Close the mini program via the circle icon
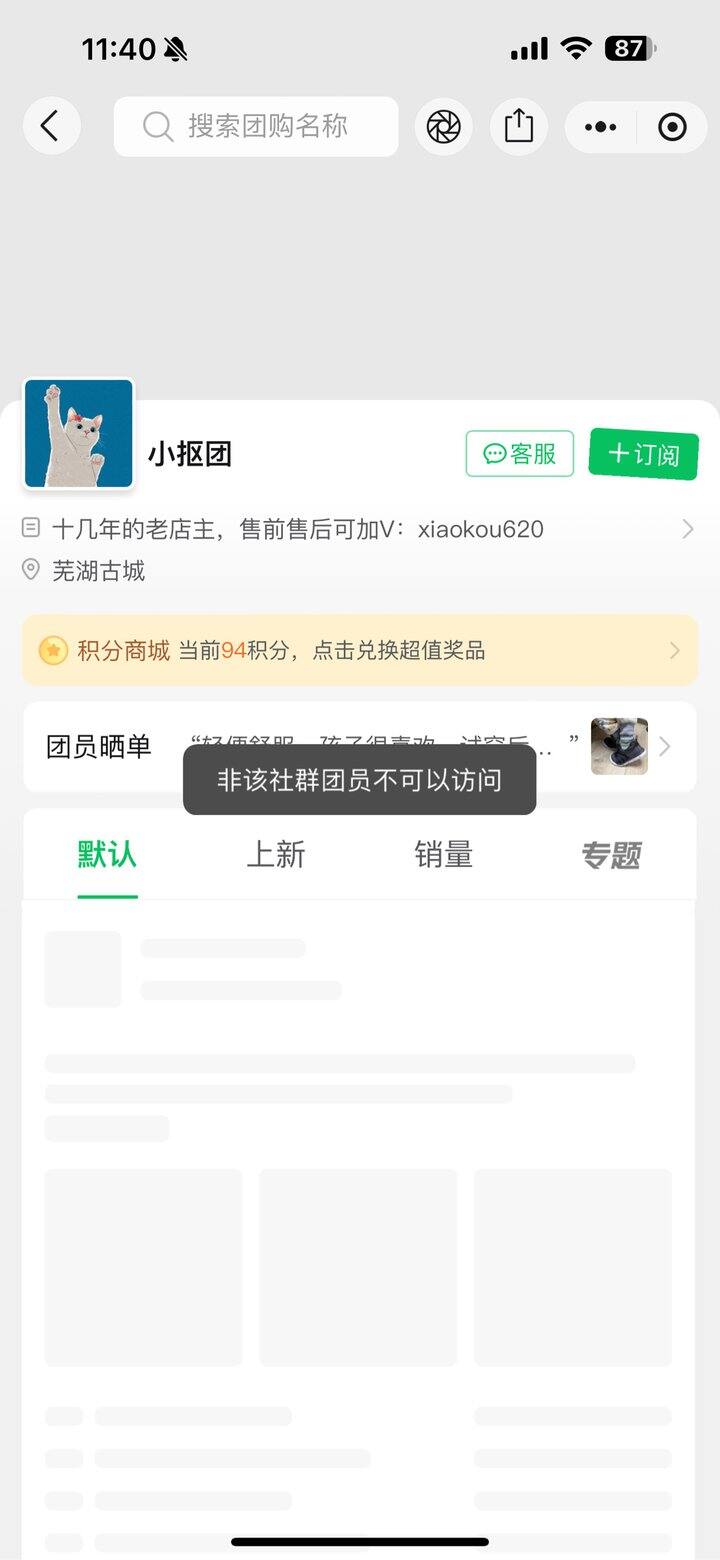720x1560 pixels. point(672,127)
